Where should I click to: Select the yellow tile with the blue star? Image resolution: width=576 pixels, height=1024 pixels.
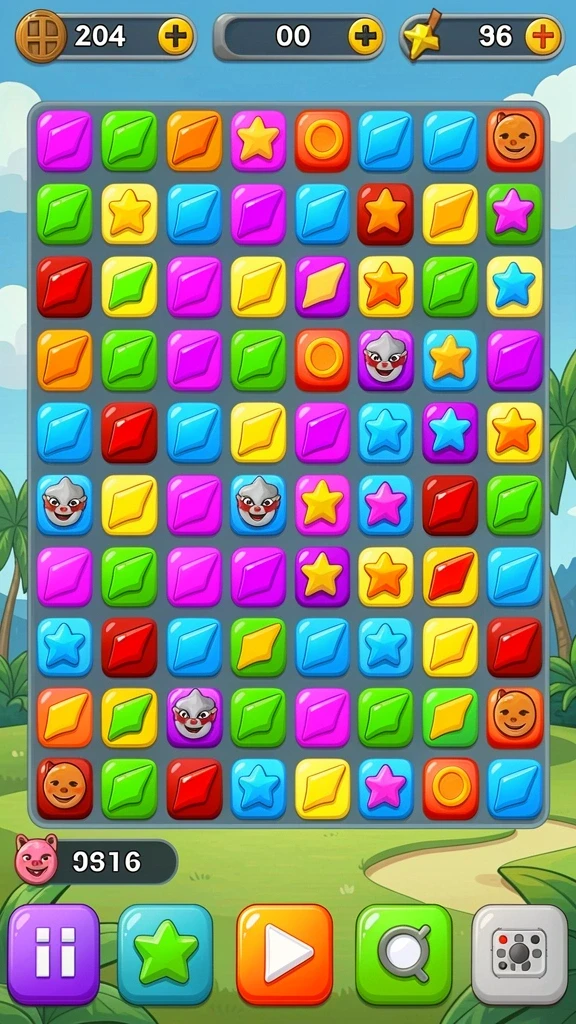(x=515, y=286)
